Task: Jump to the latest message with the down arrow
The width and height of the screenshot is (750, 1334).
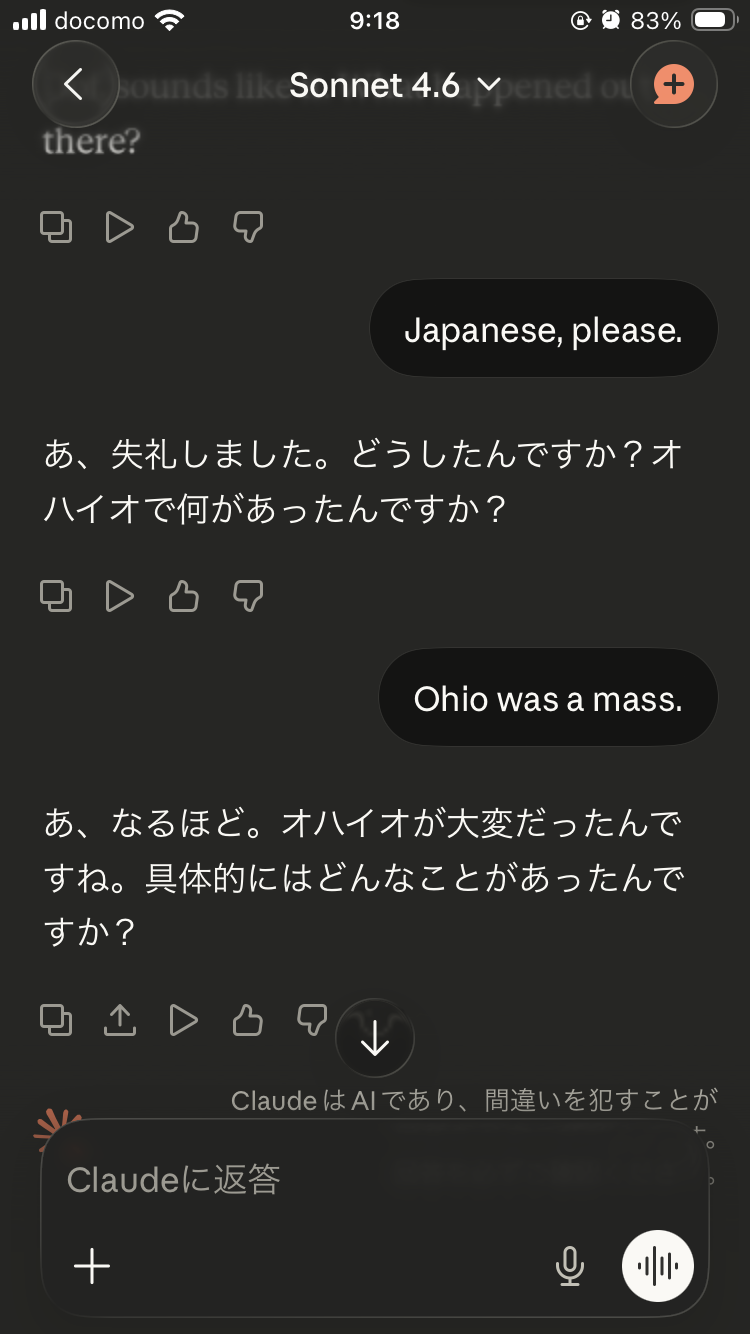Action: [375, 1038]
